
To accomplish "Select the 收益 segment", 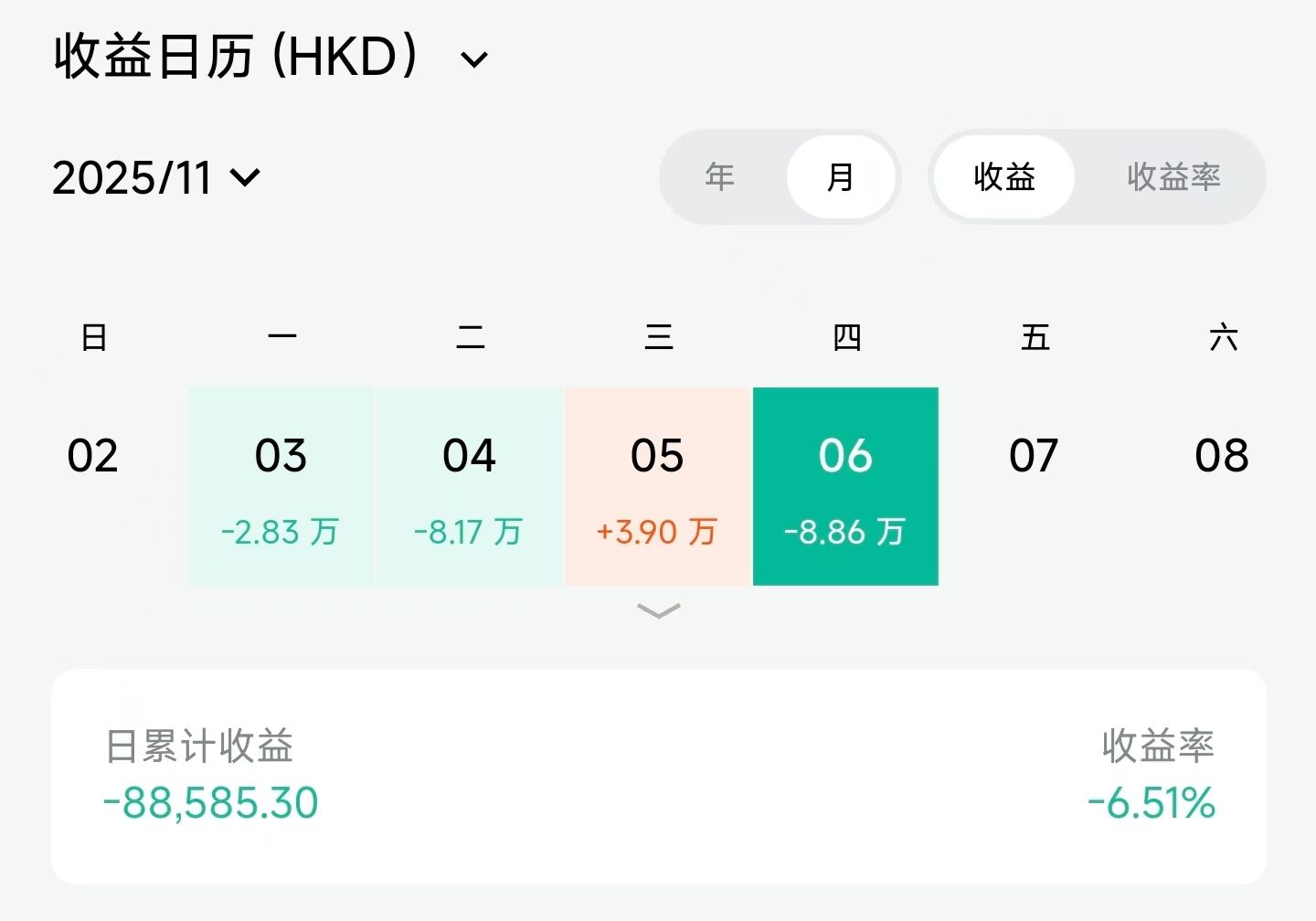I will (x=1003, y=176).
